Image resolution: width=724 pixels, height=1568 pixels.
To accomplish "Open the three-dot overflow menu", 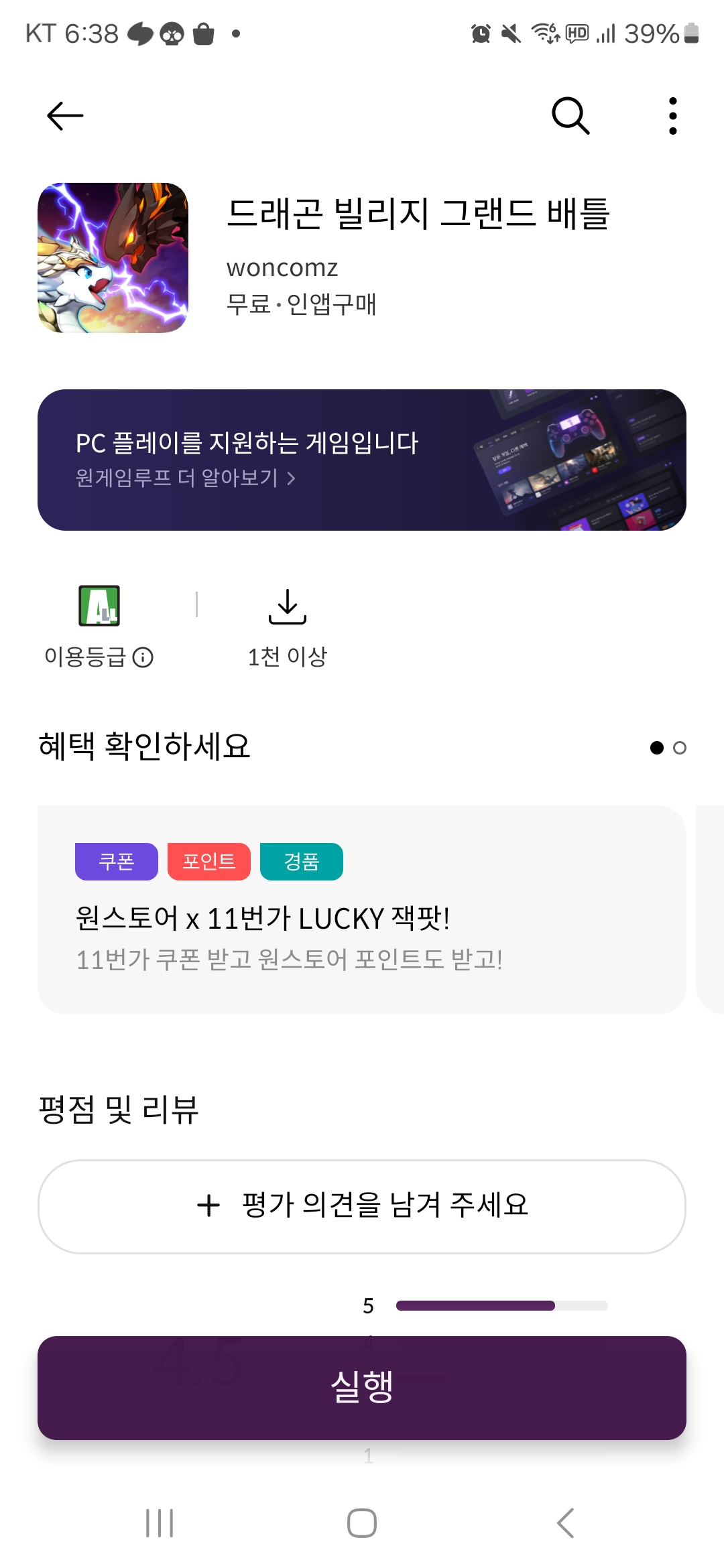I will tap(672, 116).
